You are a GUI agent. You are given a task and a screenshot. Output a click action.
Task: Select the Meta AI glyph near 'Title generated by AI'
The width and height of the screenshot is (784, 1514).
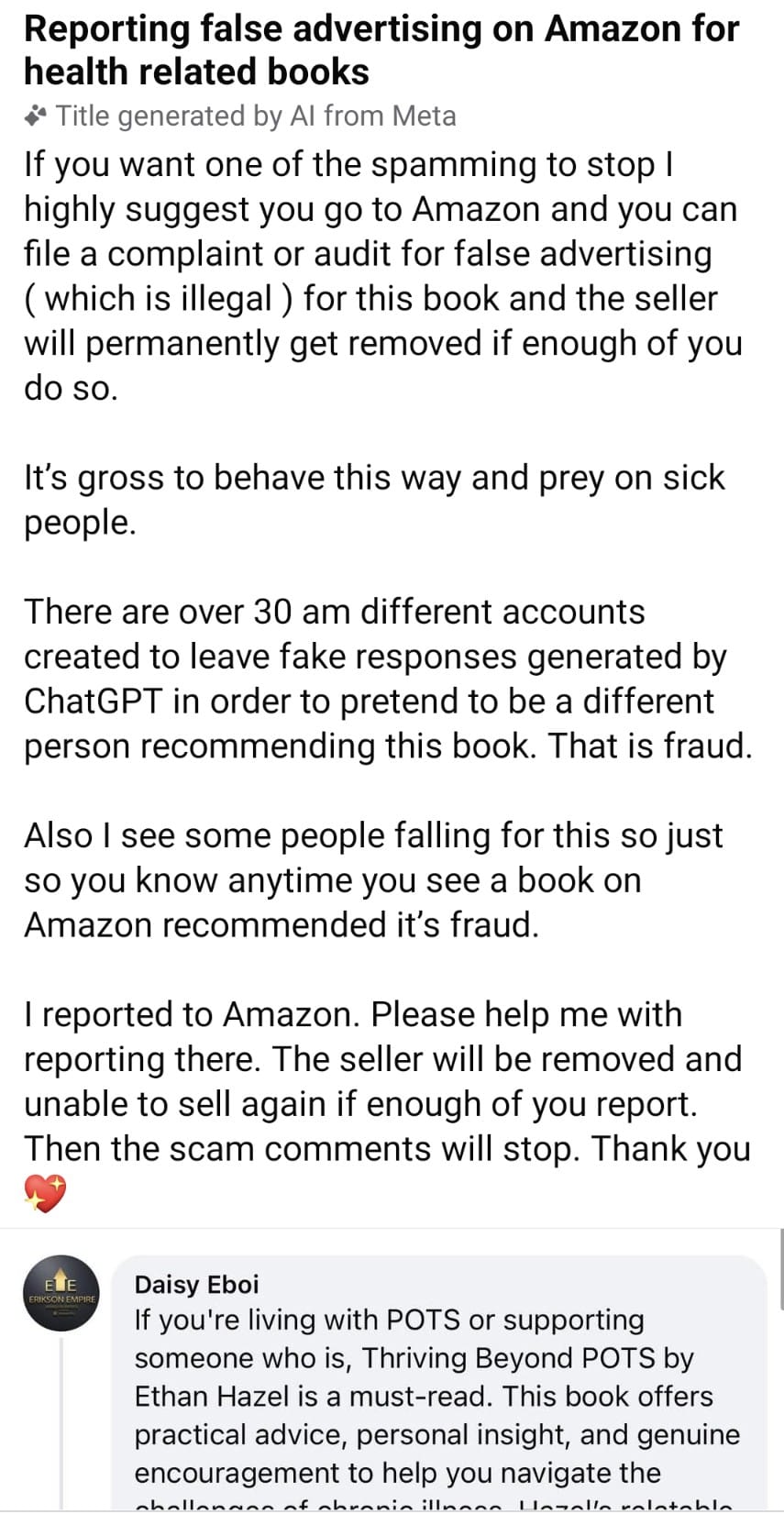37,116
